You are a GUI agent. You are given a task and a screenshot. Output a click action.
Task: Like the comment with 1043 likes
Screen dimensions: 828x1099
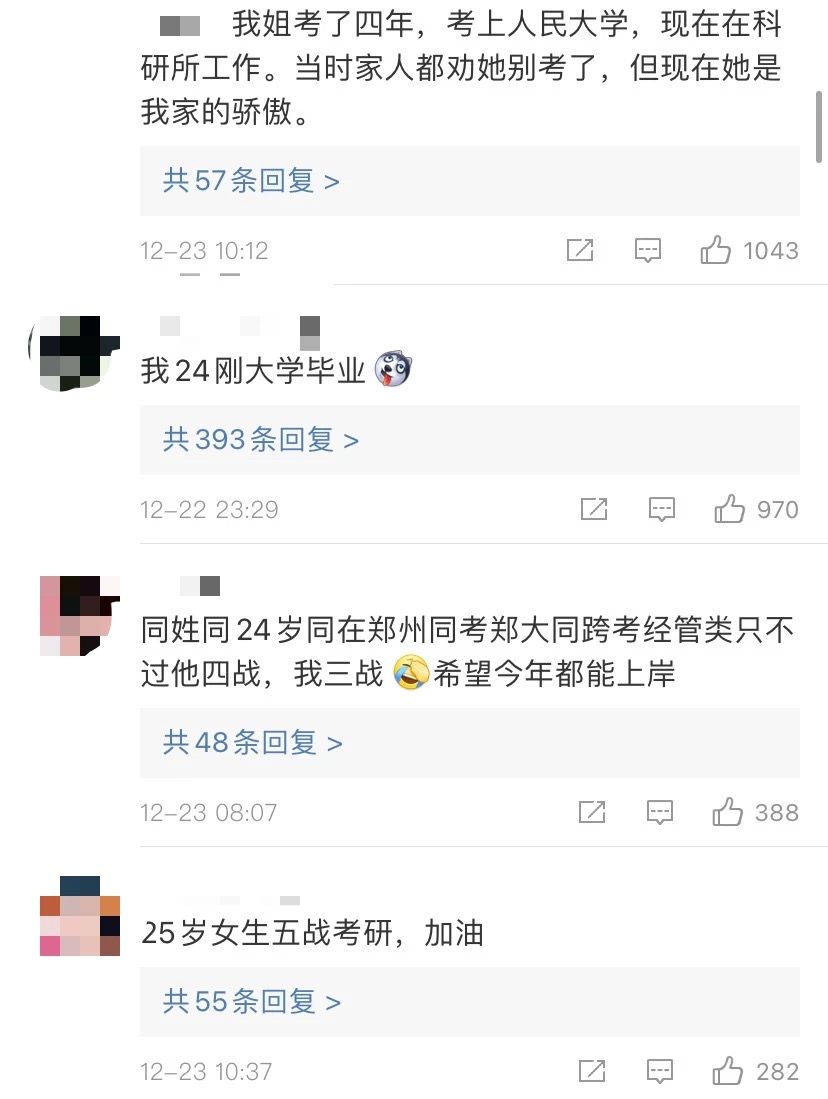coord(716,250)
